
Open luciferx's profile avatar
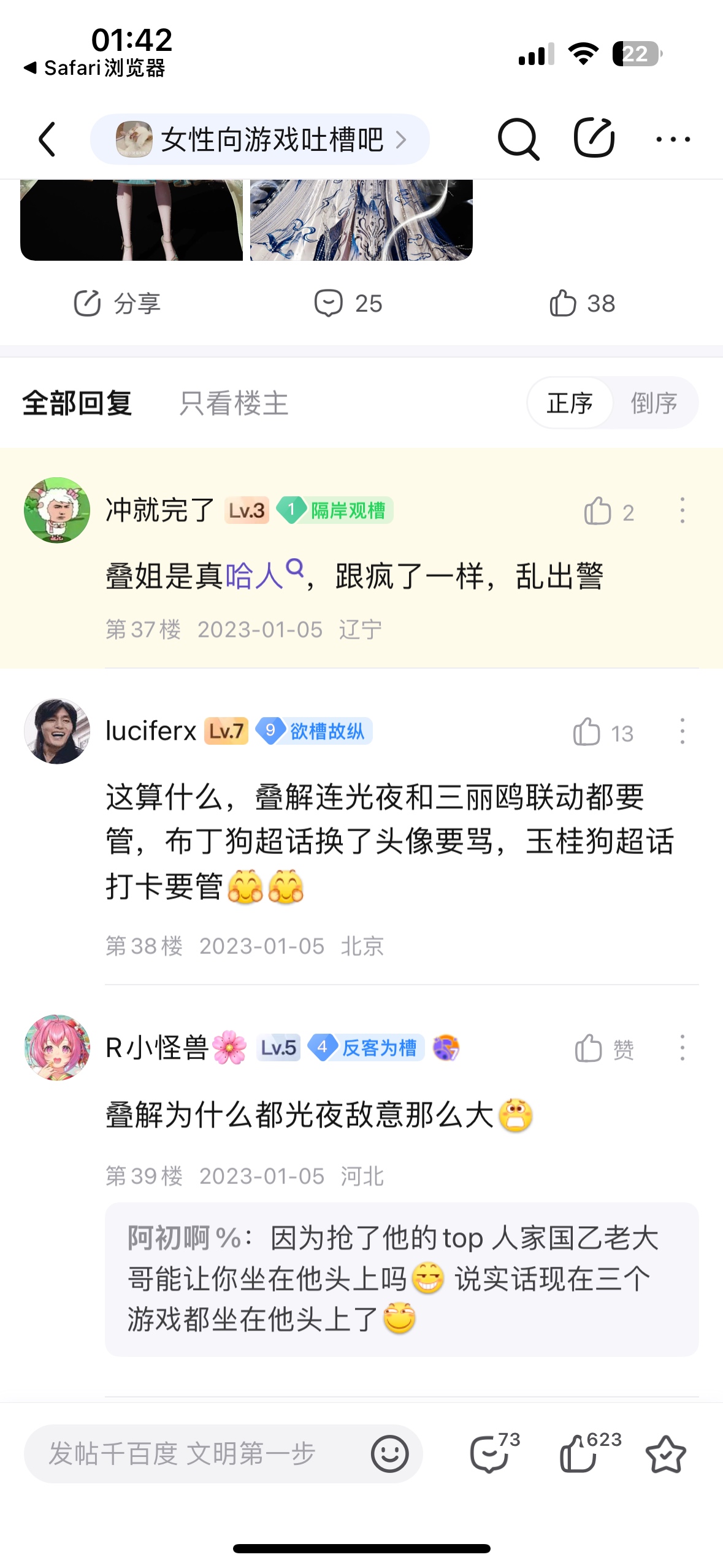point(57,731)
